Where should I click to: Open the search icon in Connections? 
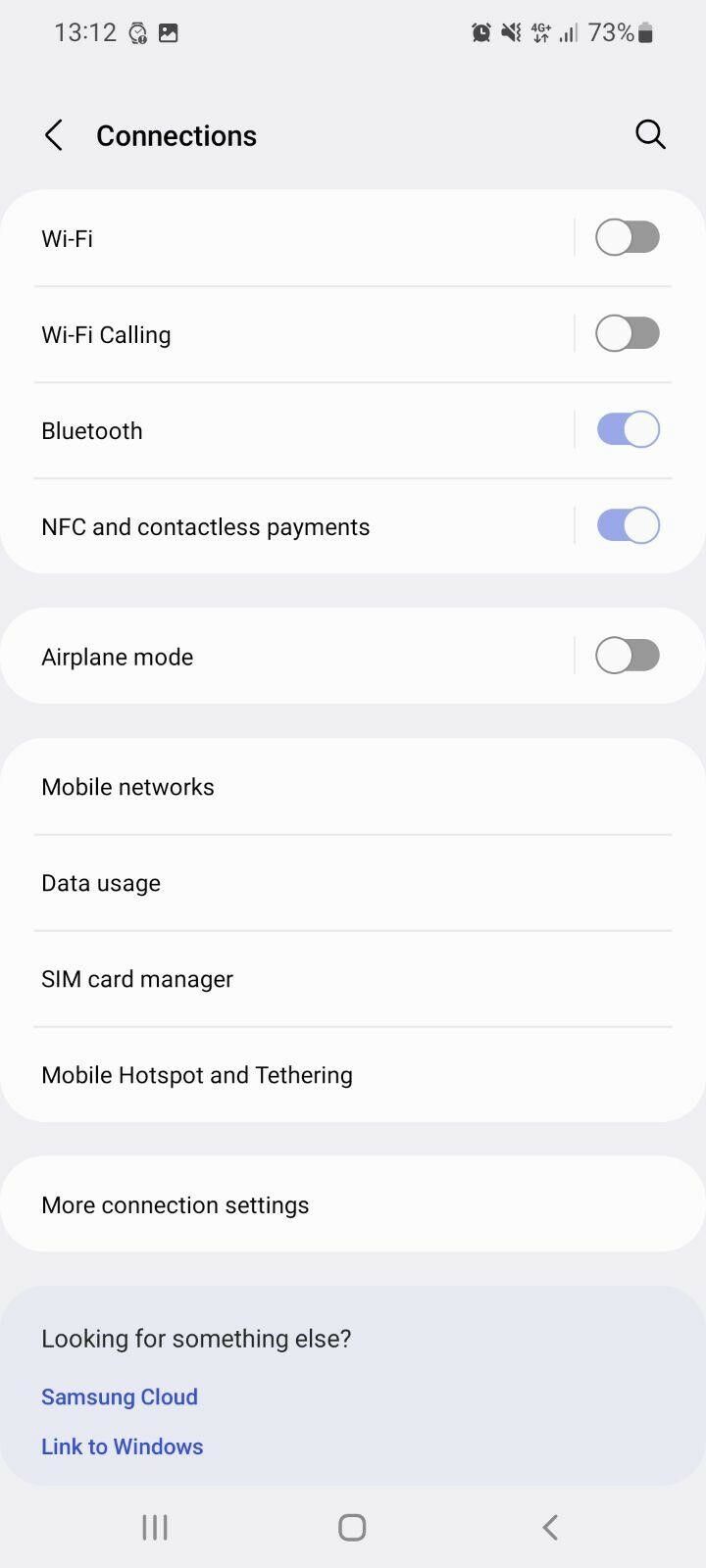coord(650,134)
